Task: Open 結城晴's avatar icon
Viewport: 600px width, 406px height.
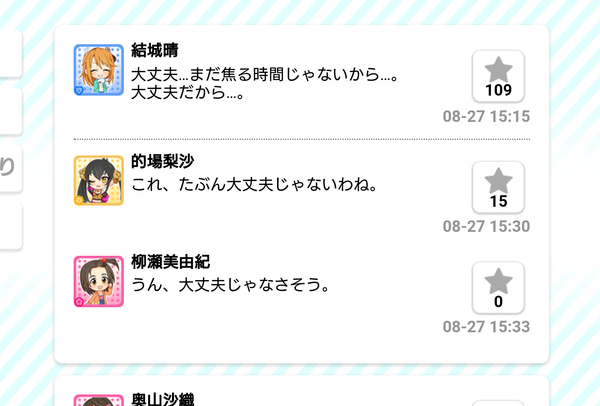Action: click(98, 69)
